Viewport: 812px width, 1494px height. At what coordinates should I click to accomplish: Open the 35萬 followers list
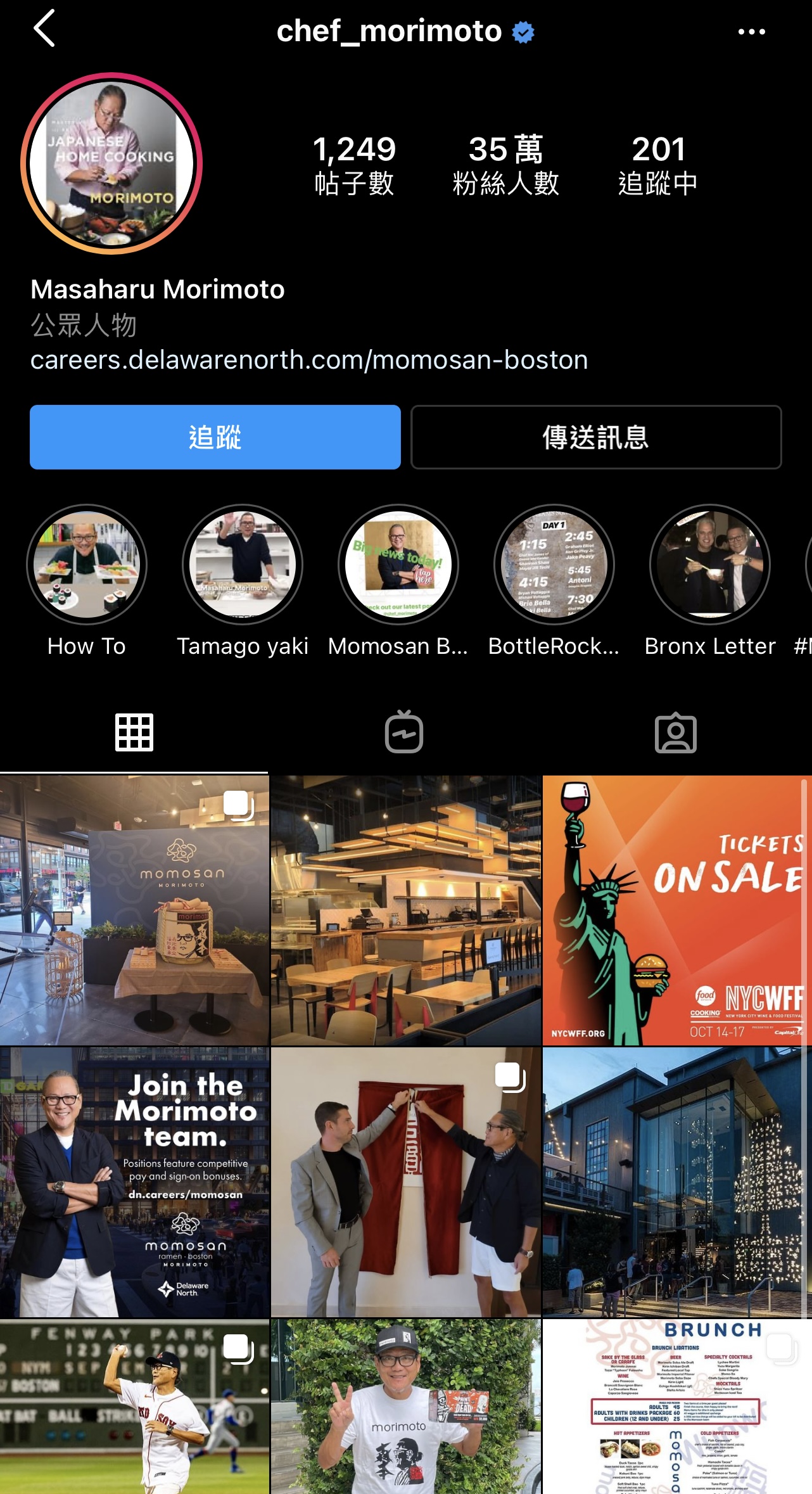pos(505,165)
